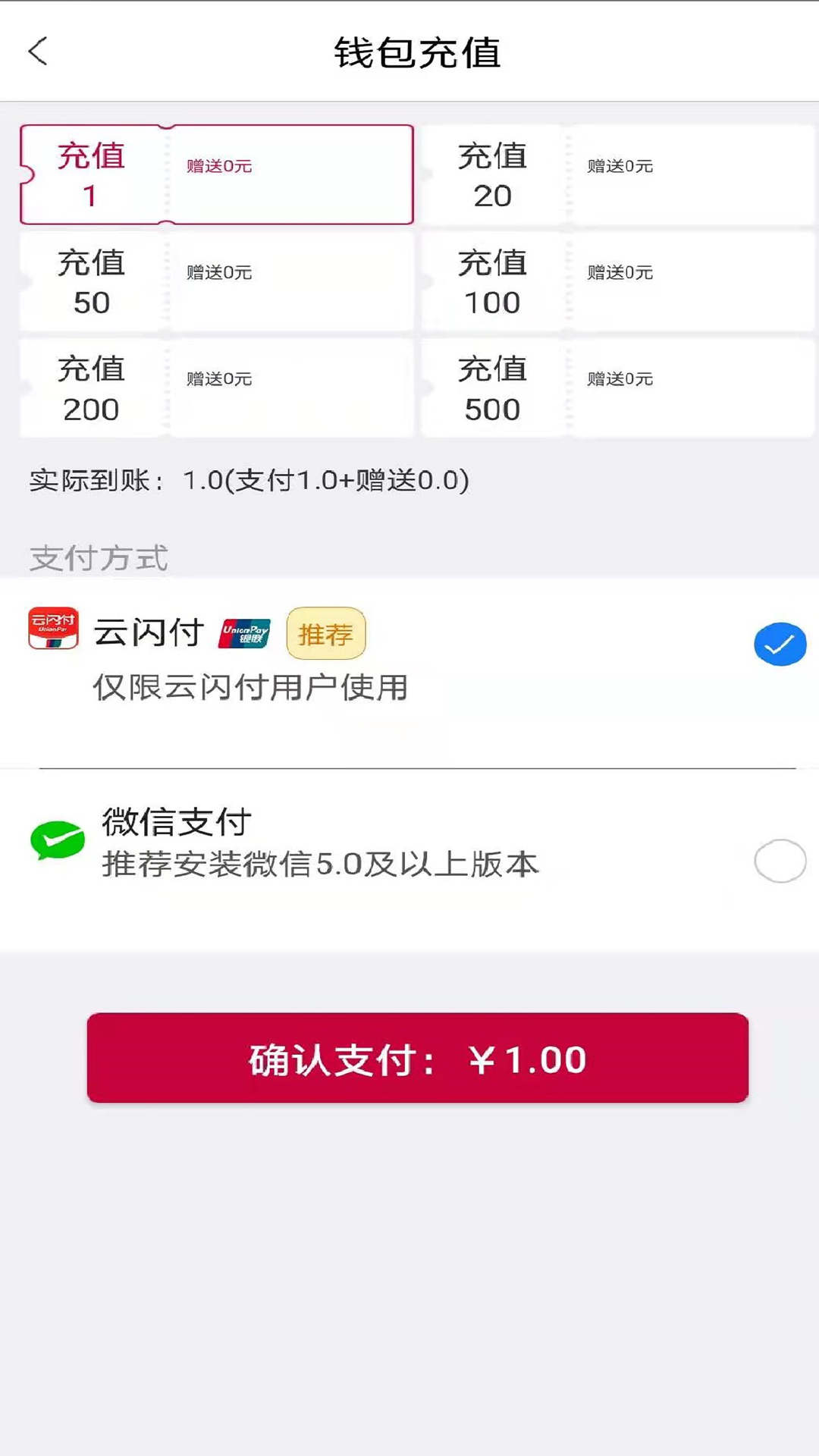Select the 充值 100 recharge amount
The height and width of the screenshot is (1456, 819).
tap(617, 281)
